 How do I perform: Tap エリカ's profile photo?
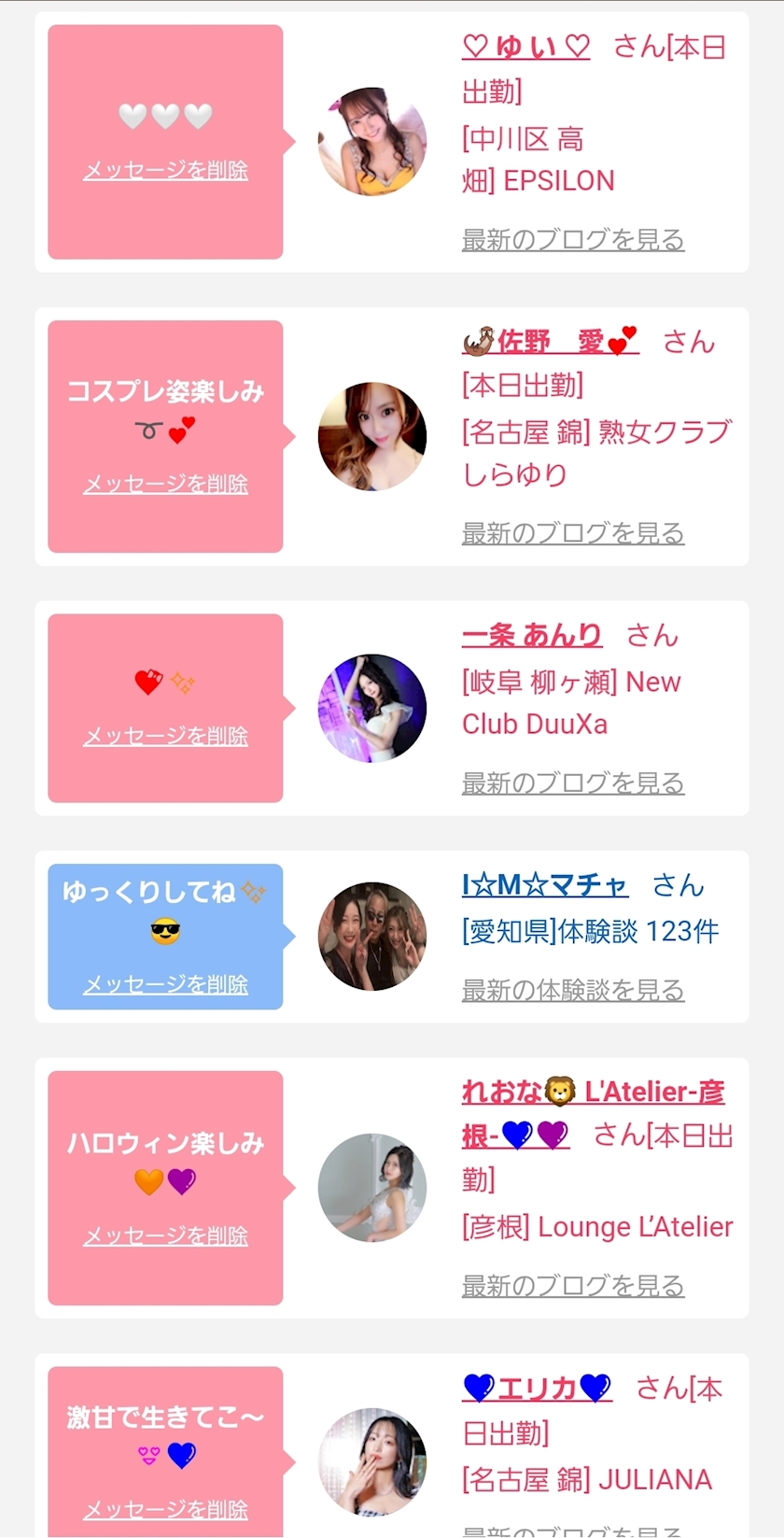click(372, 1461)
